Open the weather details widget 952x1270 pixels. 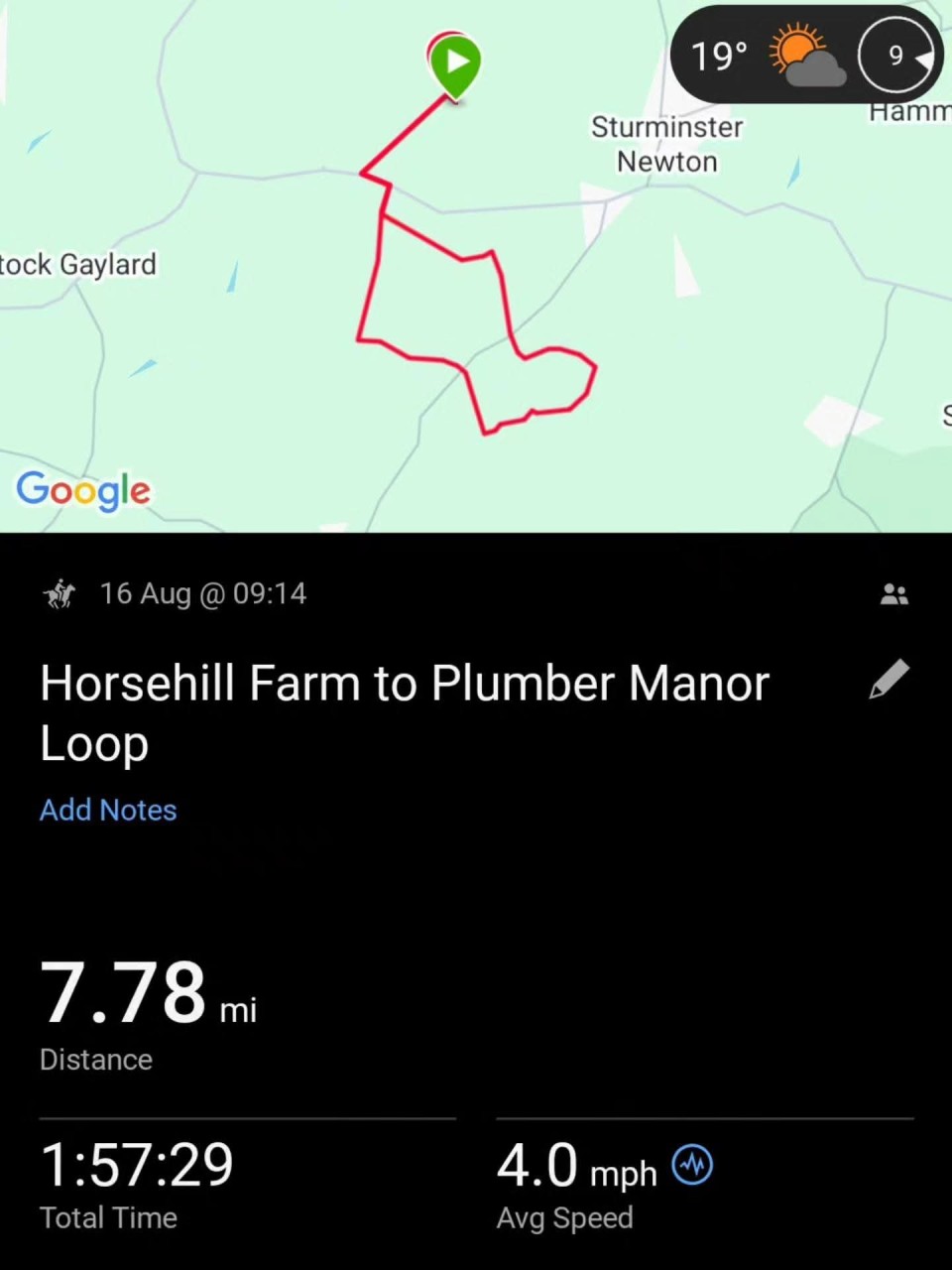click(x=804, y=55)
